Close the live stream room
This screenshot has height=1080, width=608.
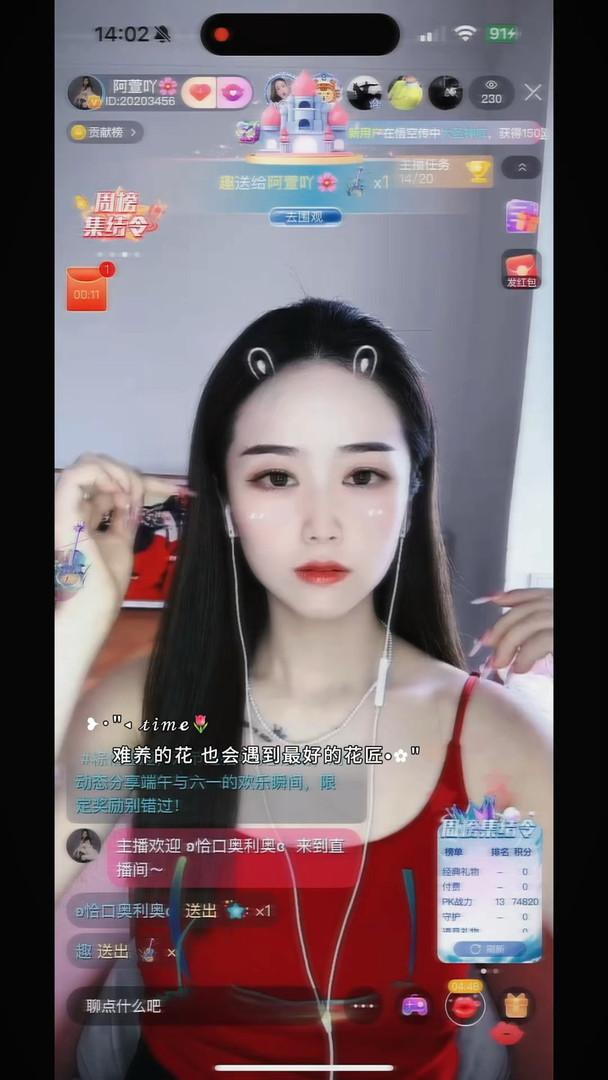coord(533,92)
